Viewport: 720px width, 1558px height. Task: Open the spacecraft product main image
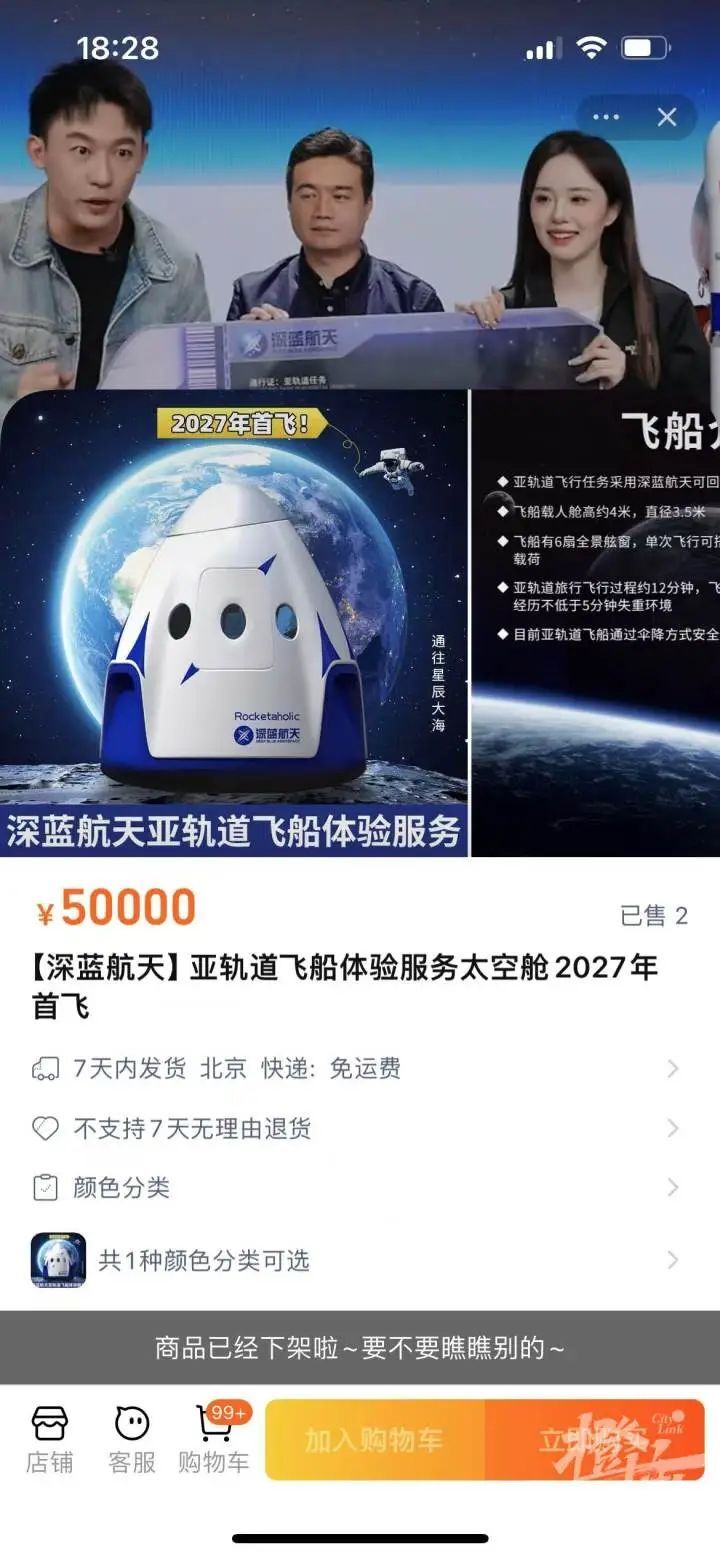coord(234,620)
